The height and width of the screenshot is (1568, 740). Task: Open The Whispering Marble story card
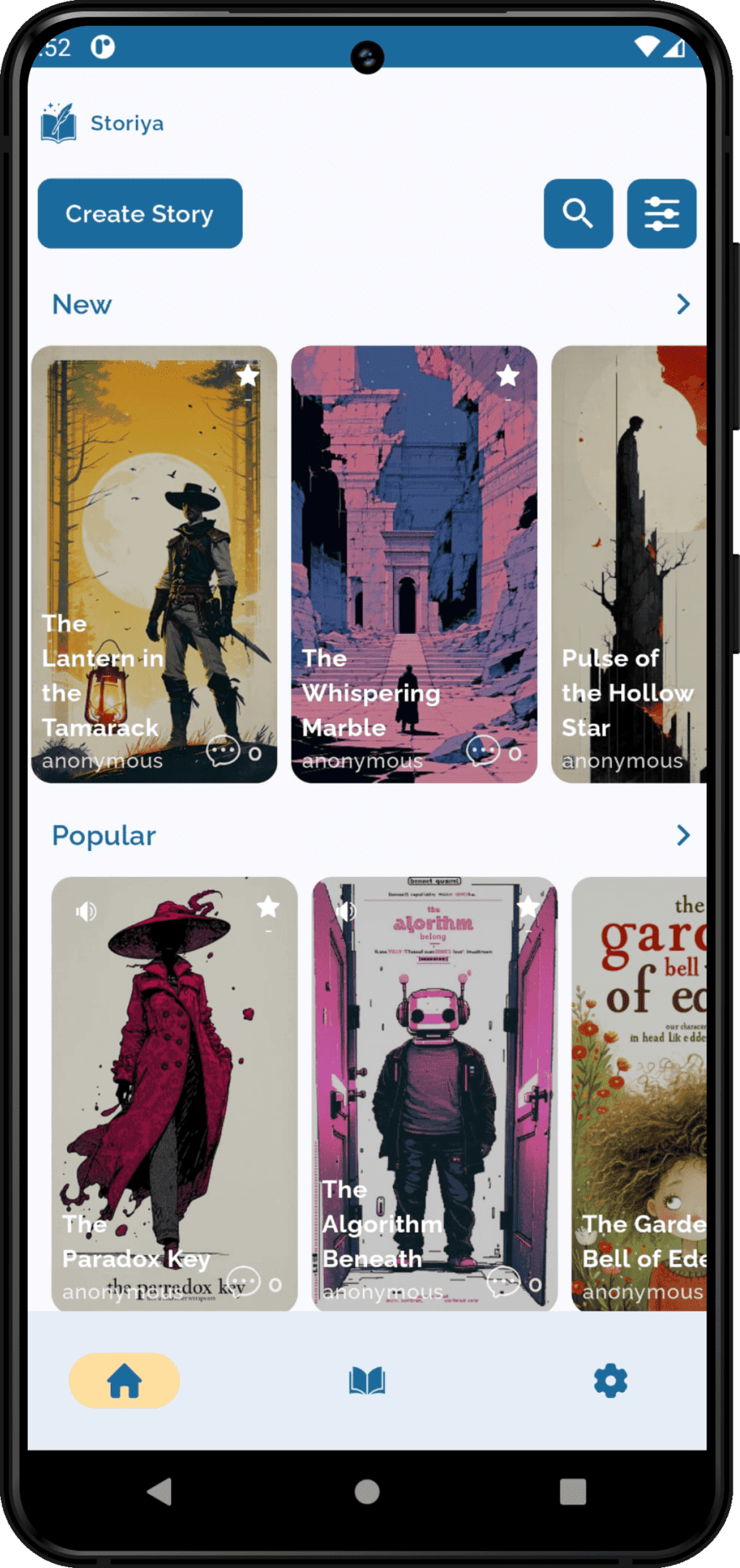coord(414,565)
